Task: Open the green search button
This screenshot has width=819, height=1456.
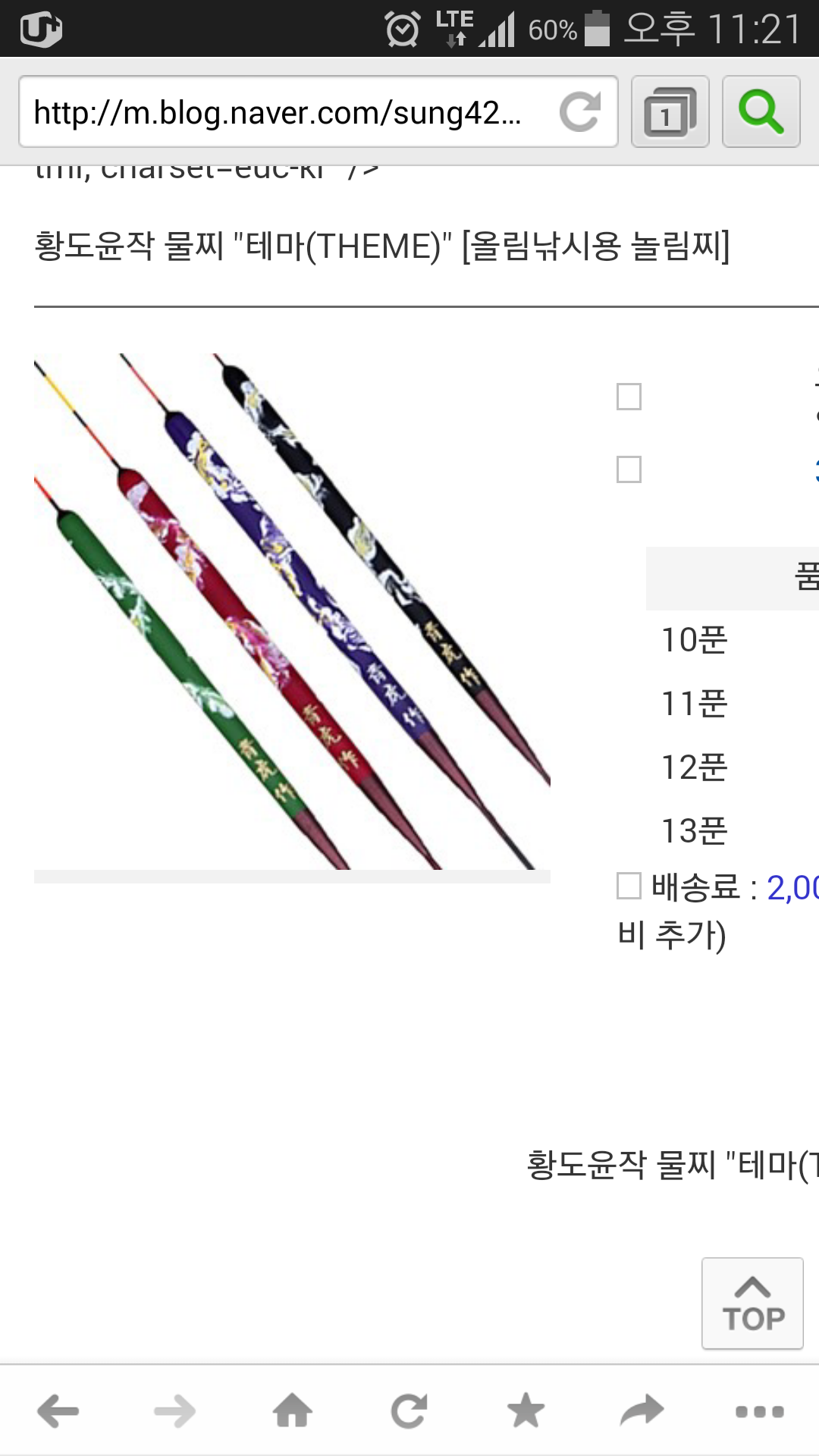Action: (761, 111)
